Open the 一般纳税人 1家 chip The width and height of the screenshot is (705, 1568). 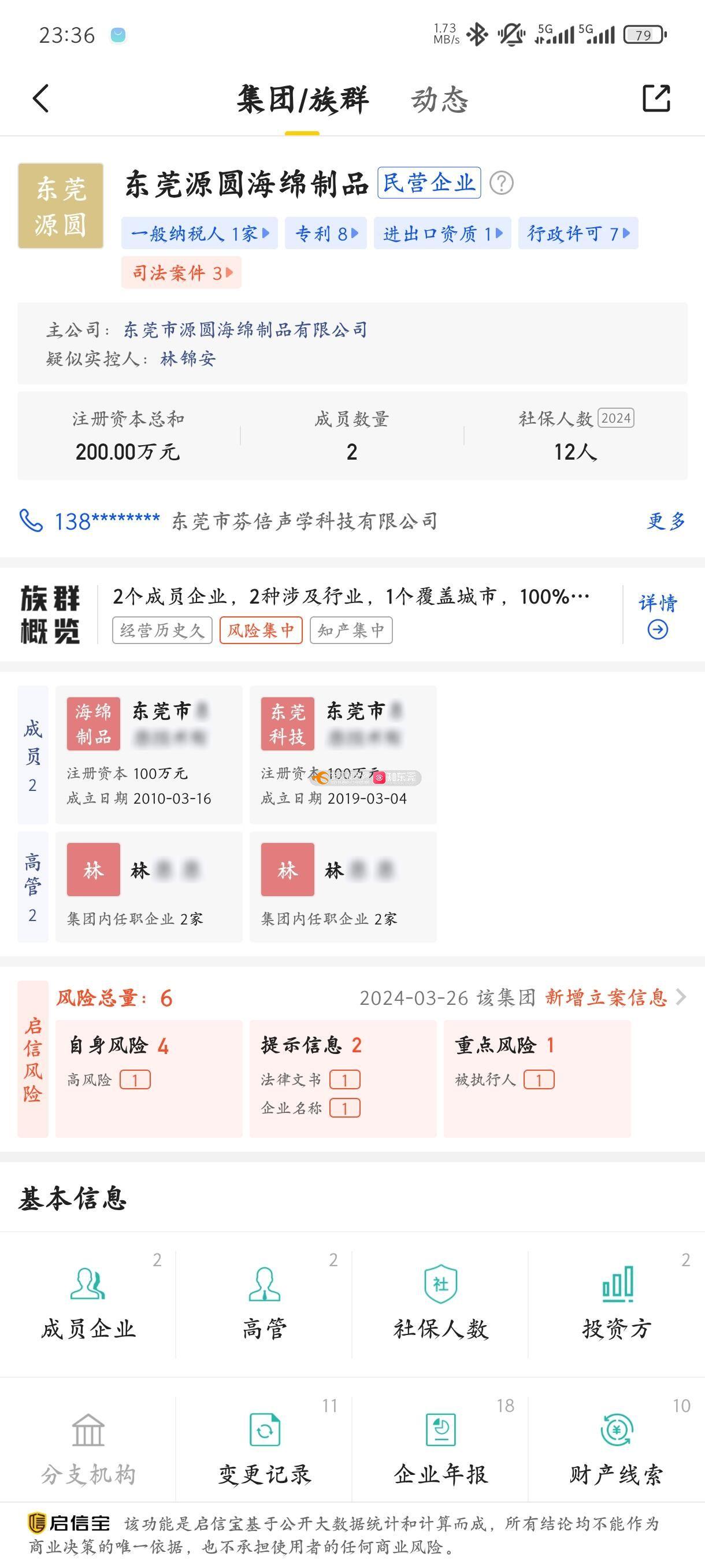click(199, 234)
